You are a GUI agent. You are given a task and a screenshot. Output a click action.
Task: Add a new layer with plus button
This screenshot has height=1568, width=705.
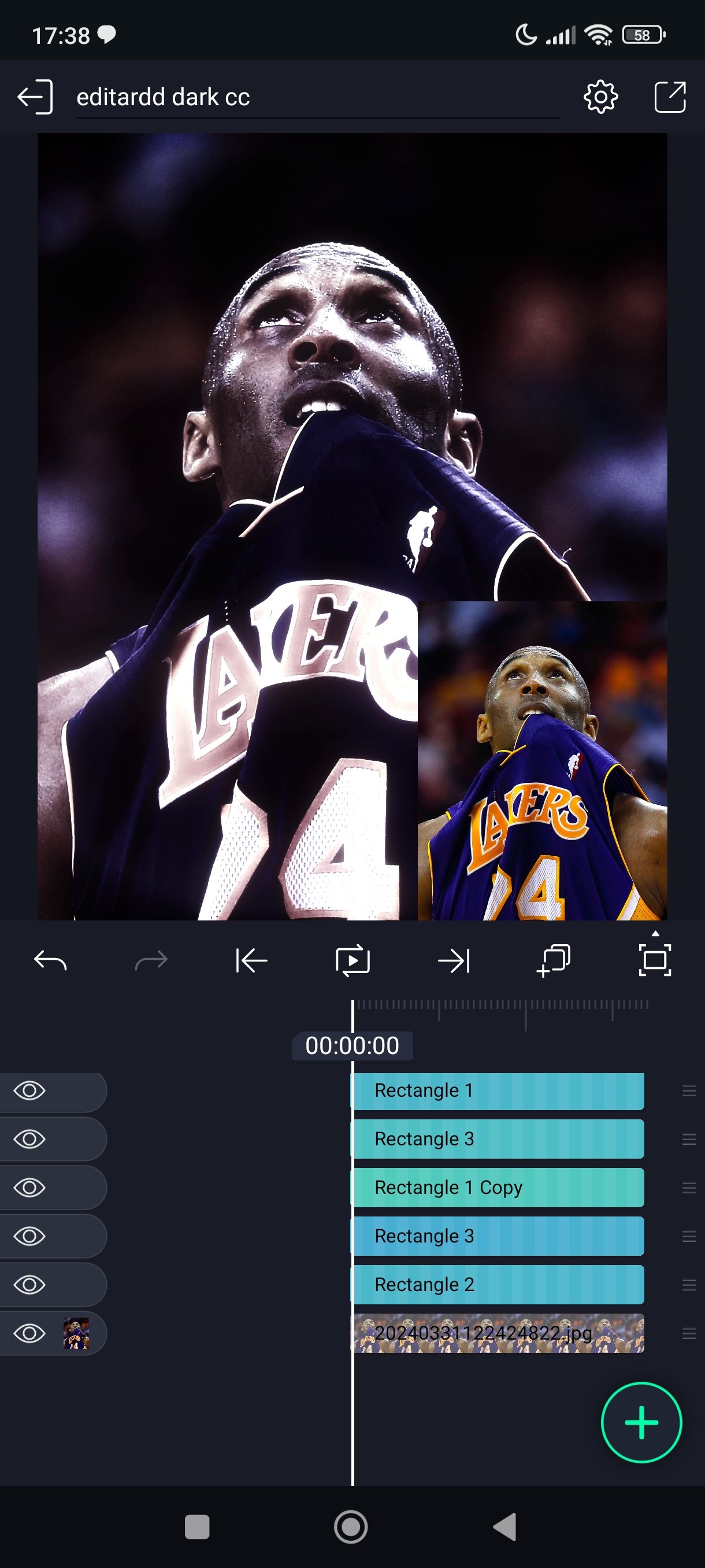pyautogui.click(x=641, y=1422)
